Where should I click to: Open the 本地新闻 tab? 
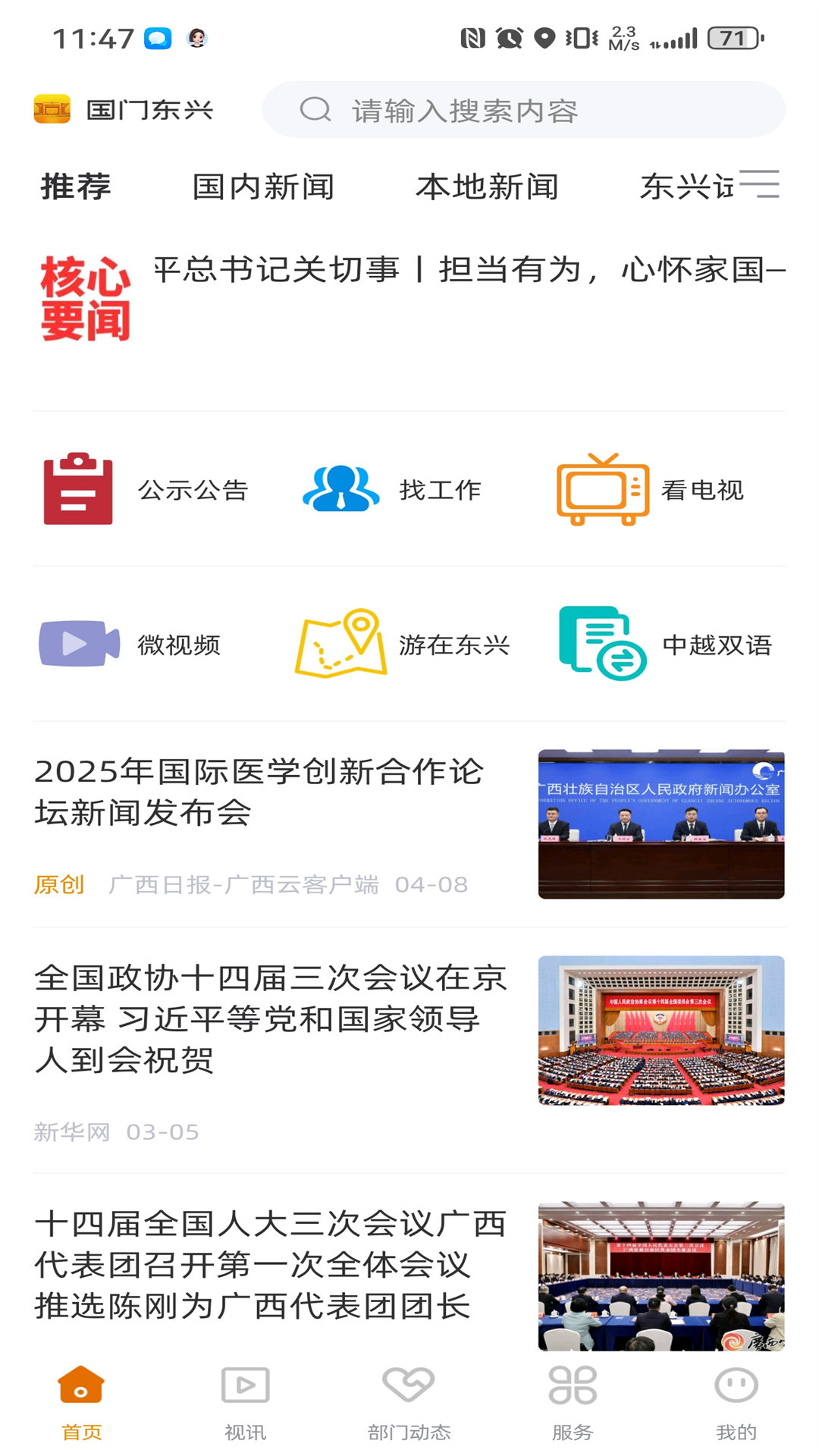pos(489,187)
